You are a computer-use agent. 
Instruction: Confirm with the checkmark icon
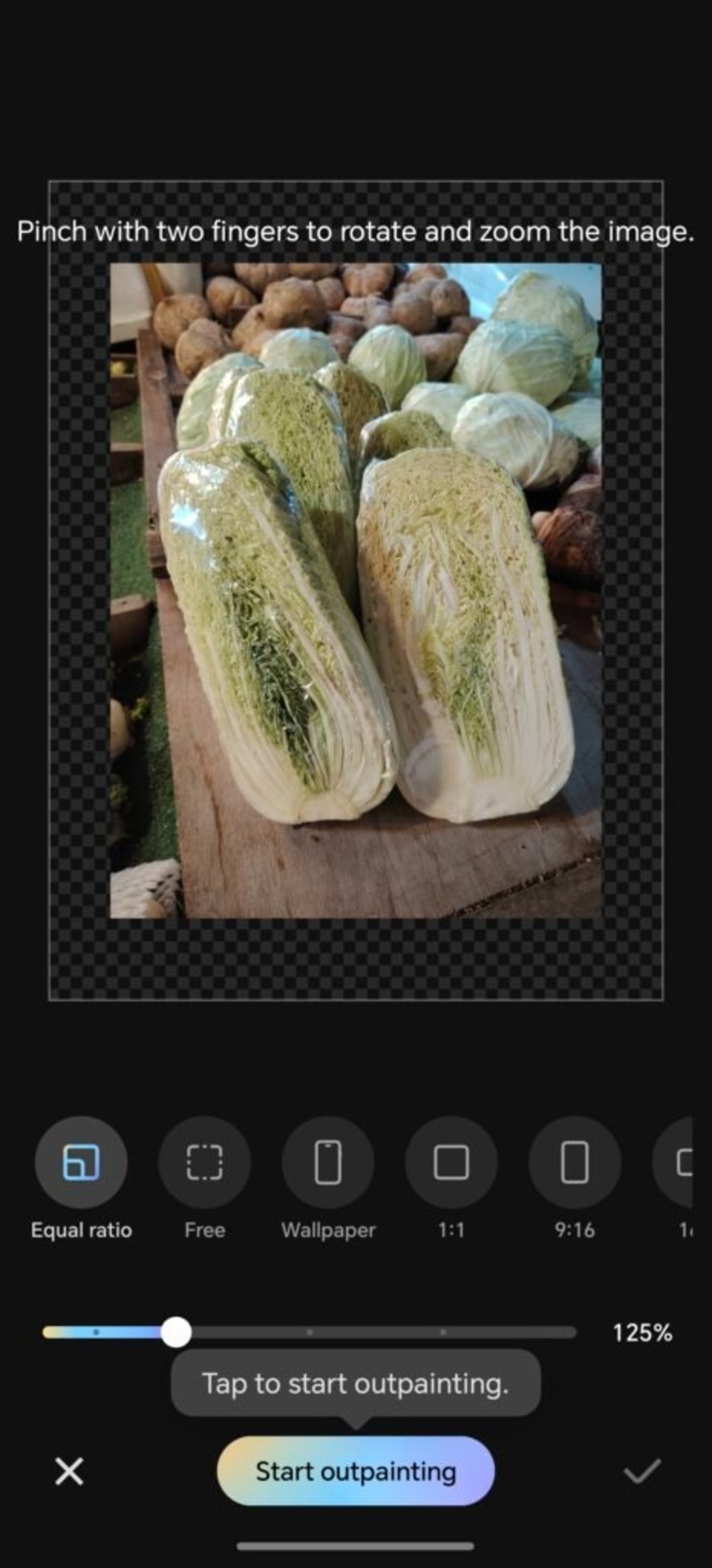click(x=642, y=1471)
